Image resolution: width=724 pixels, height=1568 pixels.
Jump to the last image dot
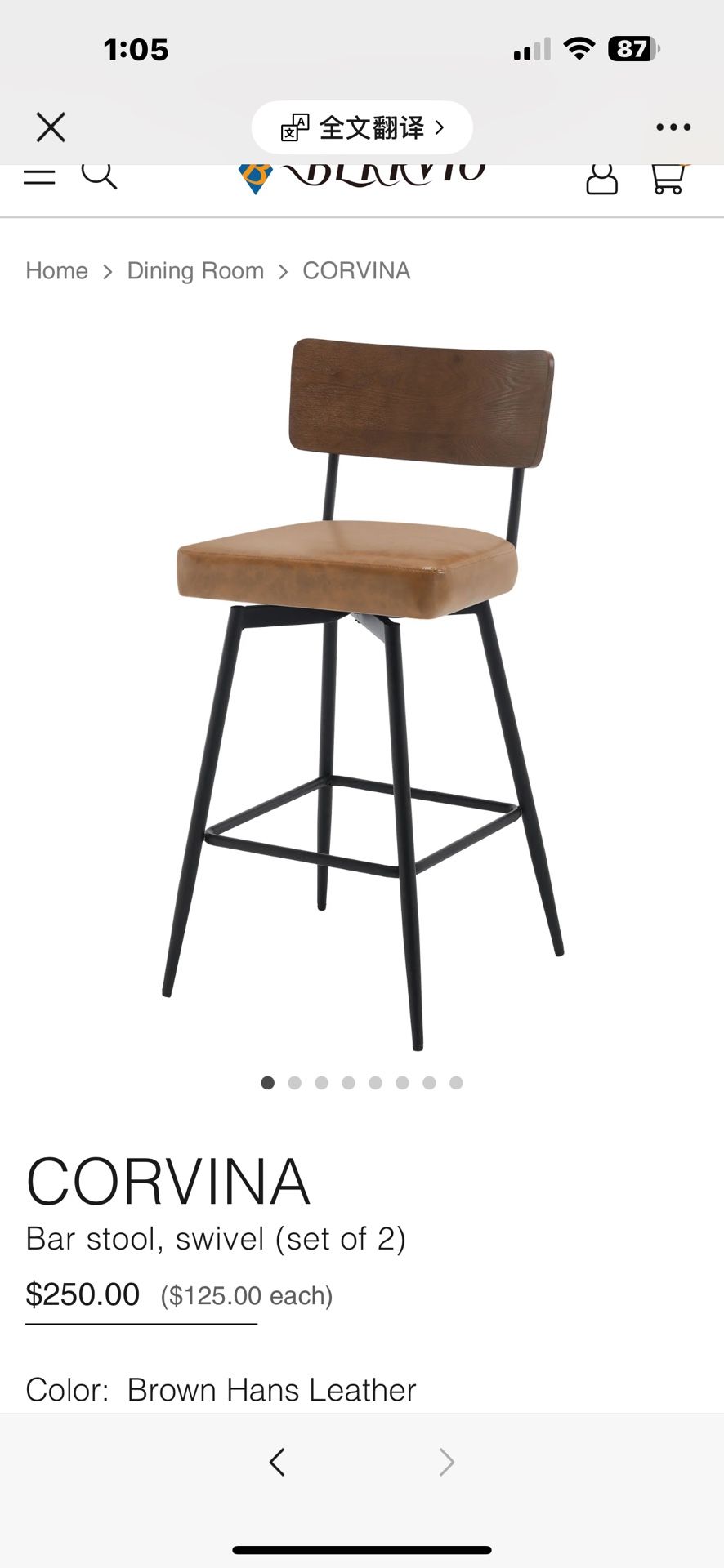click(456, 1083)
